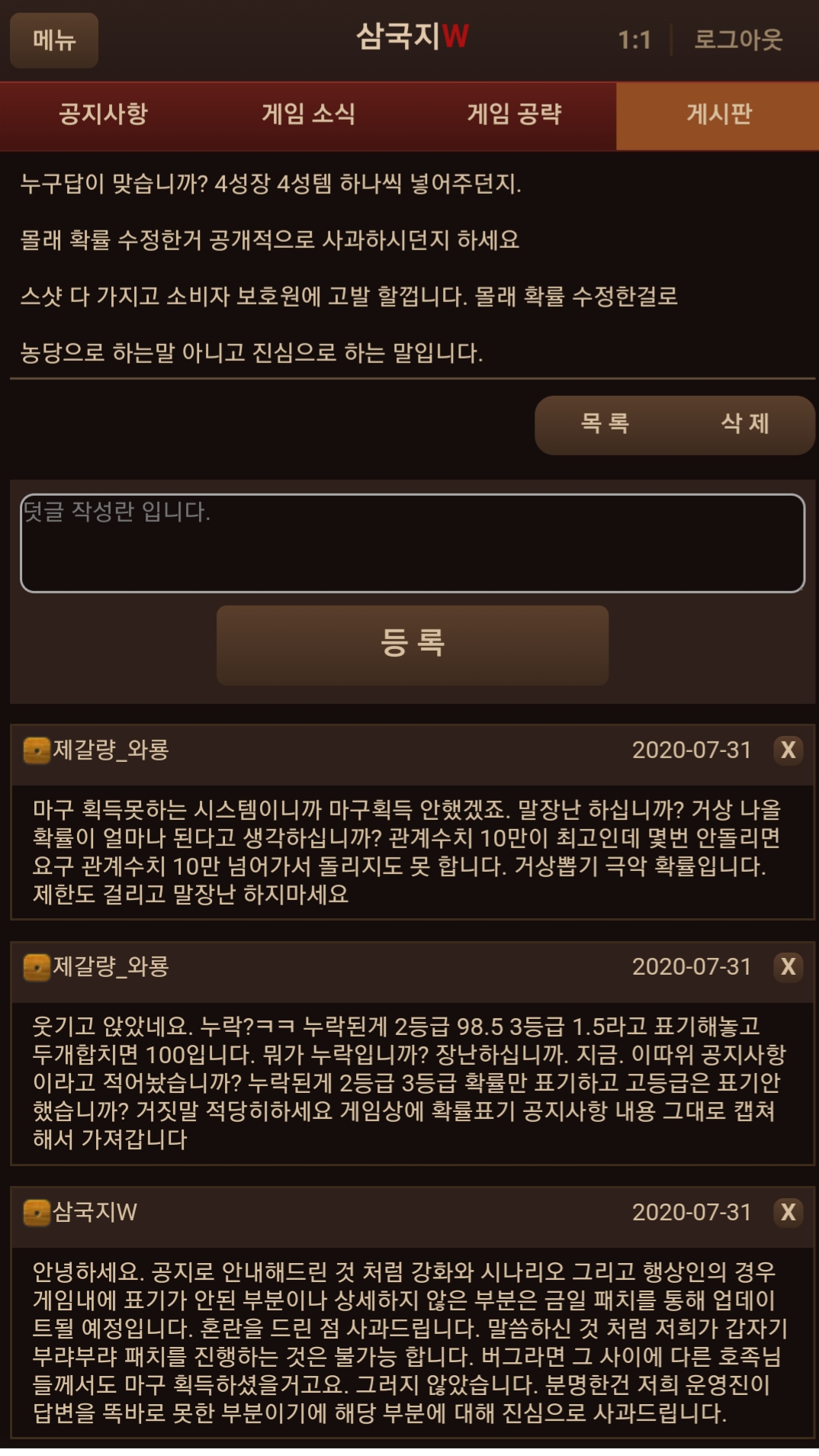Switch to the 게임 소식 tab
This screenshot has height=1456, width=819.
(308, 114)
